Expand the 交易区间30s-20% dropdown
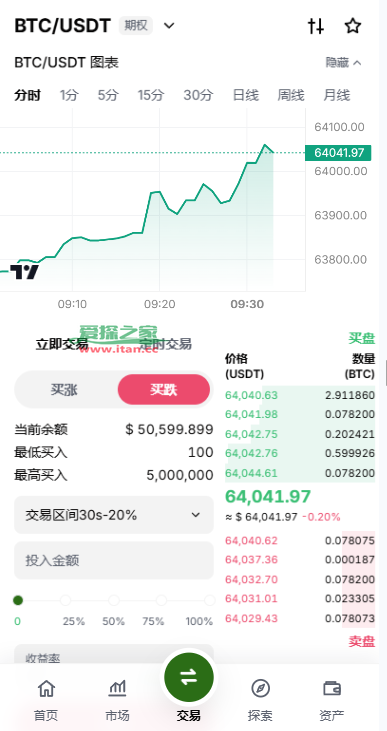Screen dimensions: 387x731 (114, 515)
